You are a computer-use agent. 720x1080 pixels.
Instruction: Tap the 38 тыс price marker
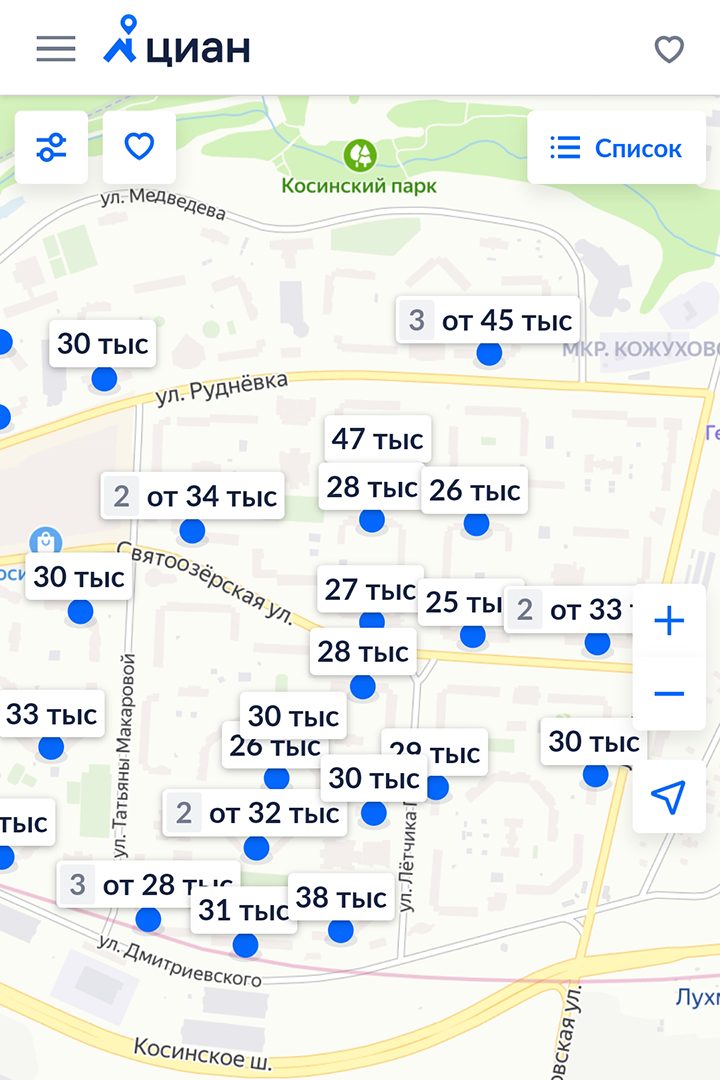[x=341, y=898]
